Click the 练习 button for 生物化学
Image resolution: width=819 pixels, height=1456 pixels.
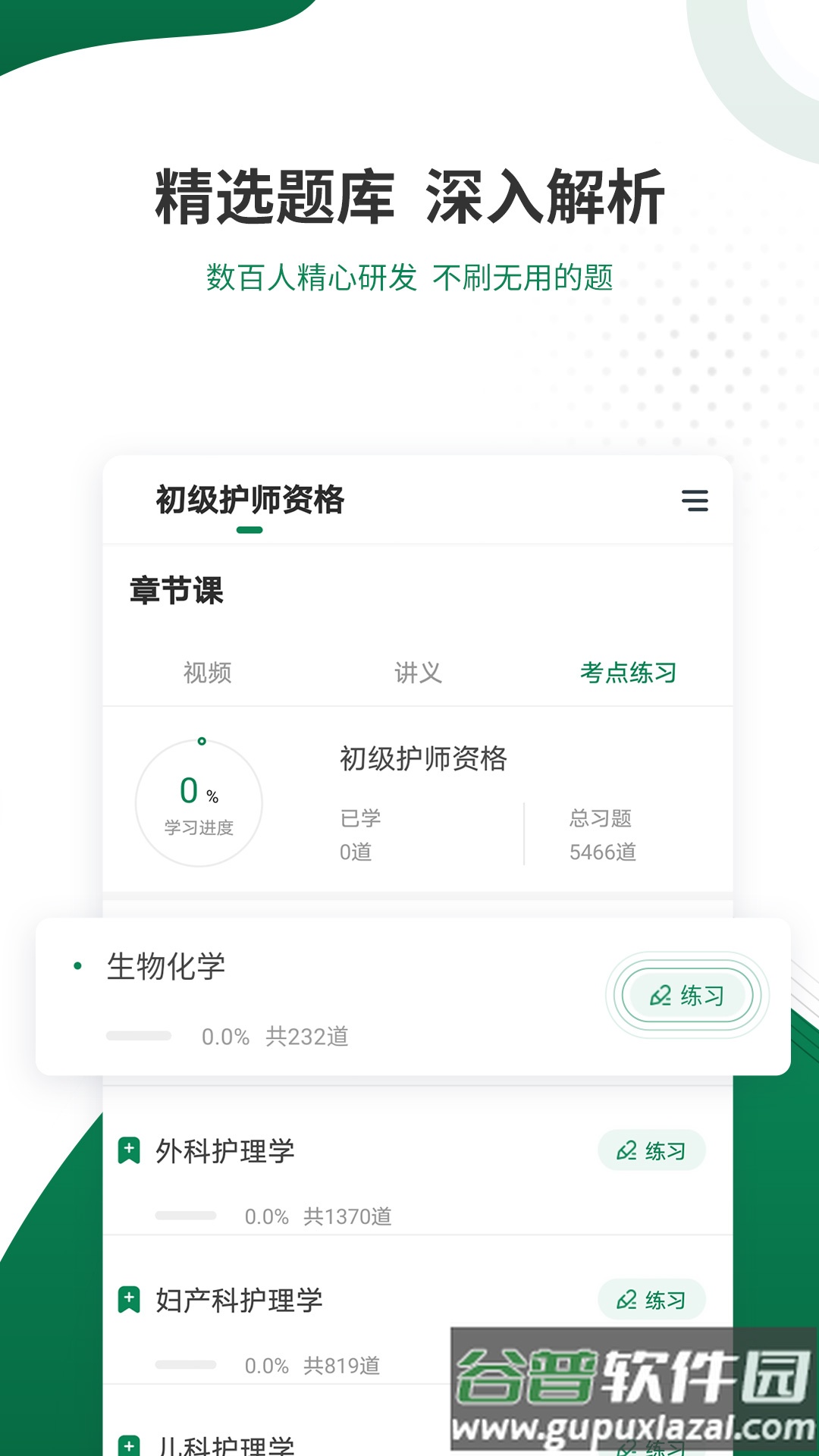coord(686,996)
